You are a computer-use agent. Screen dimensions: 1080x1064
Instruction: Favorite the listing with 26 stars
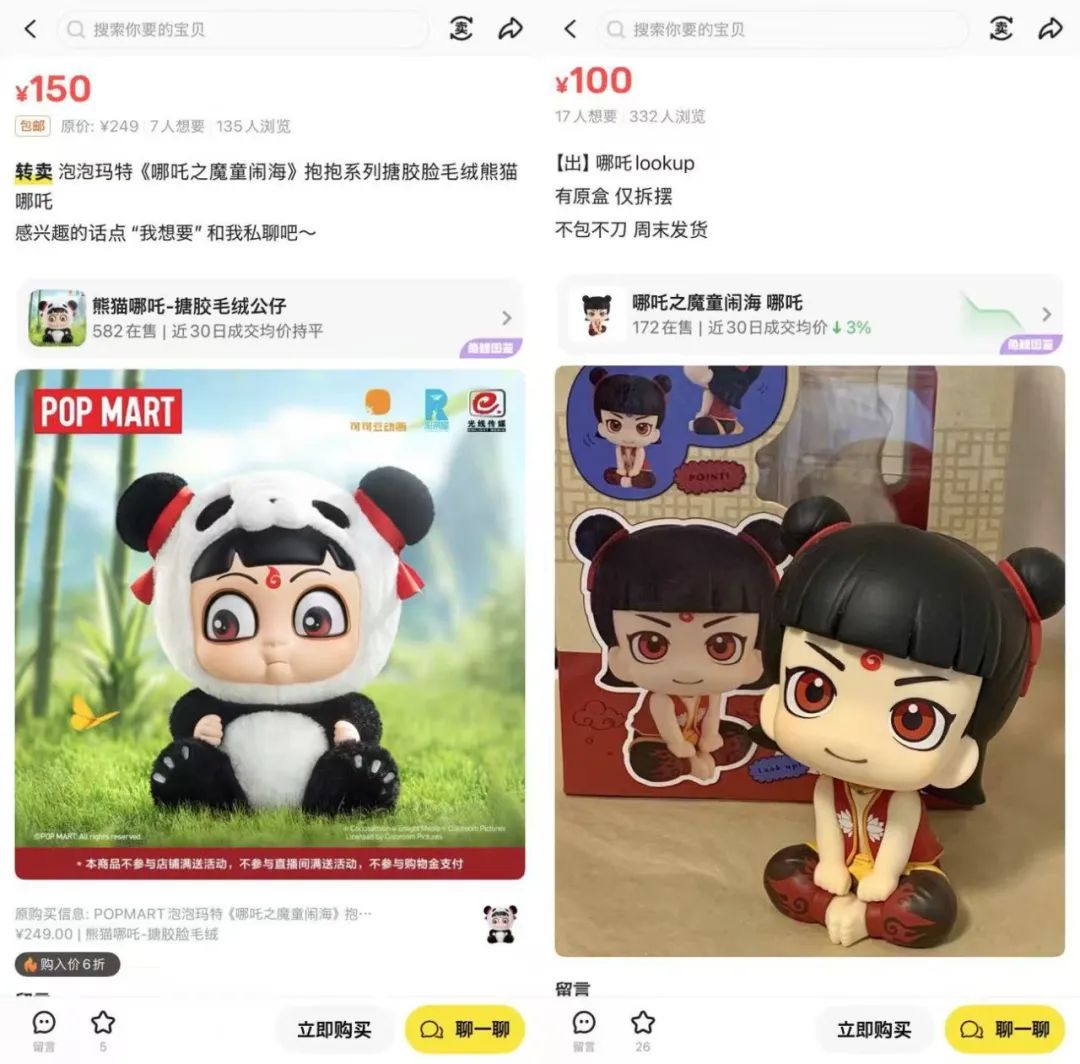pos(643,1027)
